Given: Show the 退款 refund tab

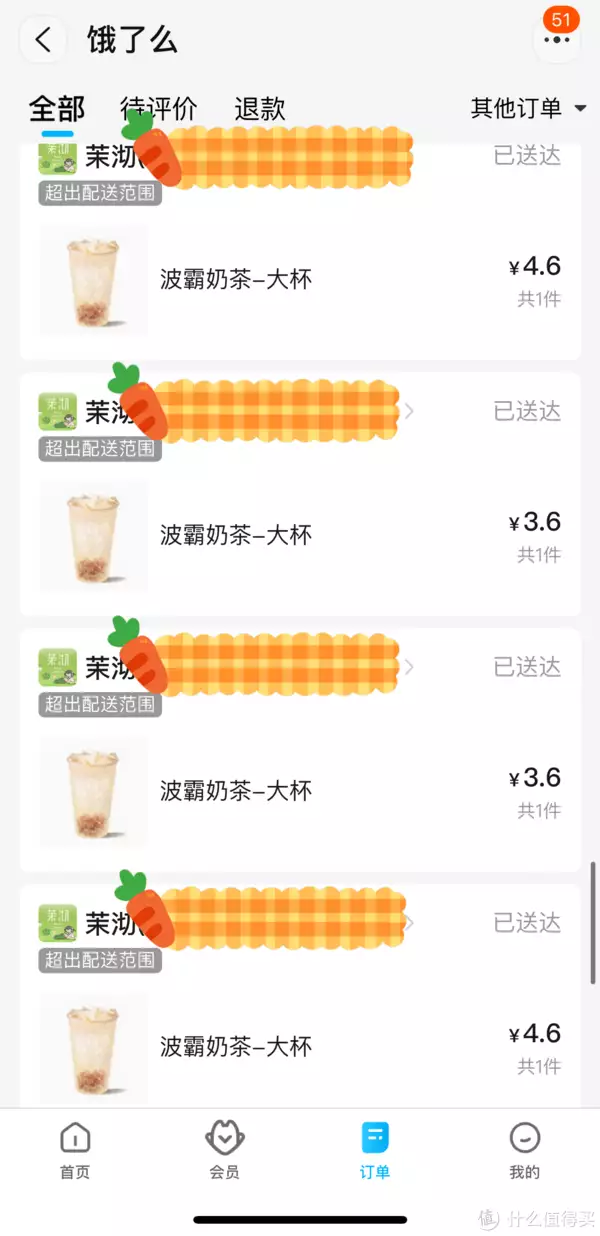Looking at the screenshot, I should click(260, 108).
